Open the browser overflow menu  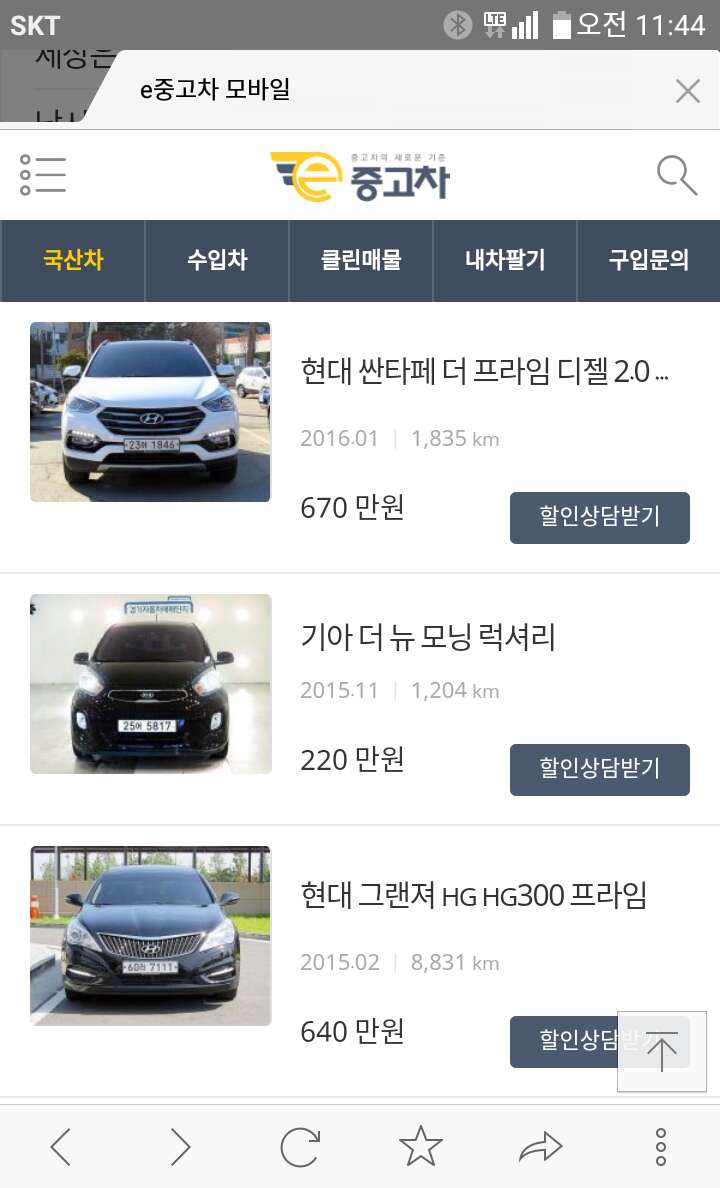coord(661,1146)
